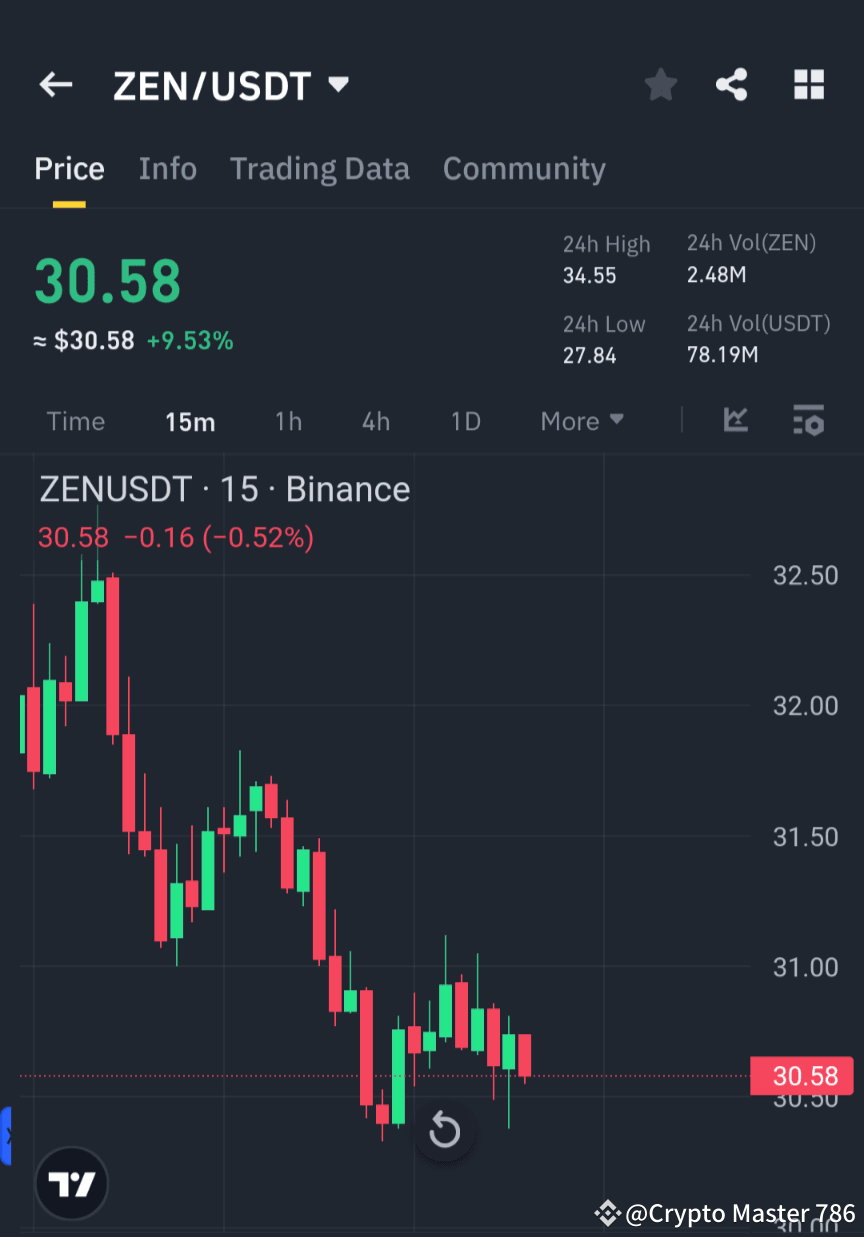Tap the refresh chart icon
Image resolution: width=864 pixels, height=1237 pixels.
point(444,1130)
